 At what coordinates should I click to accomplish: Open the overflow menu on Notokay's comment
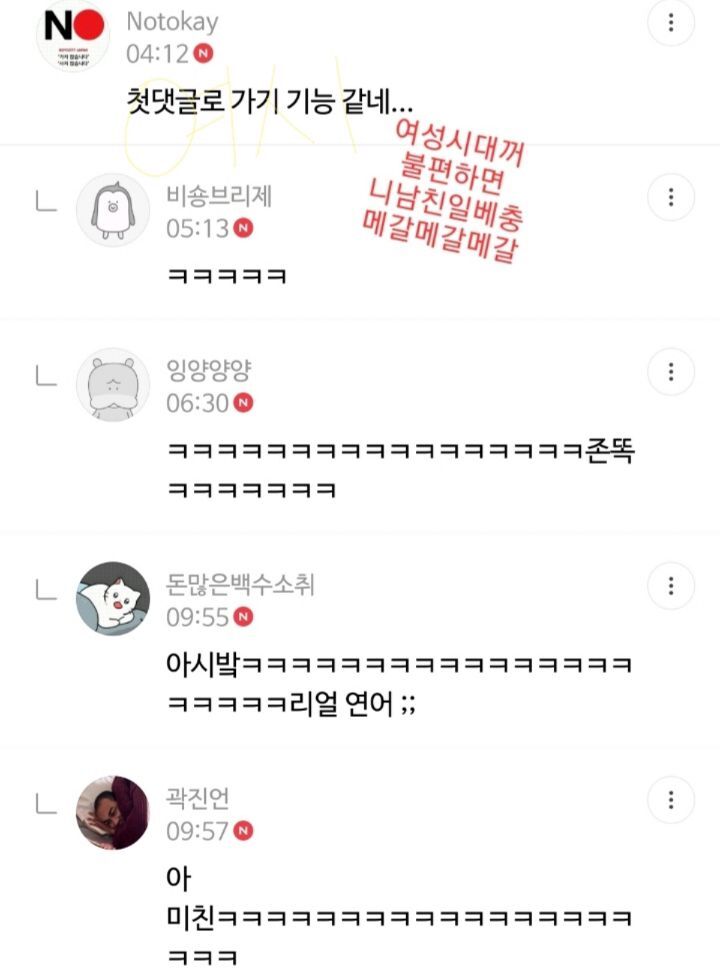coord(672,23)
